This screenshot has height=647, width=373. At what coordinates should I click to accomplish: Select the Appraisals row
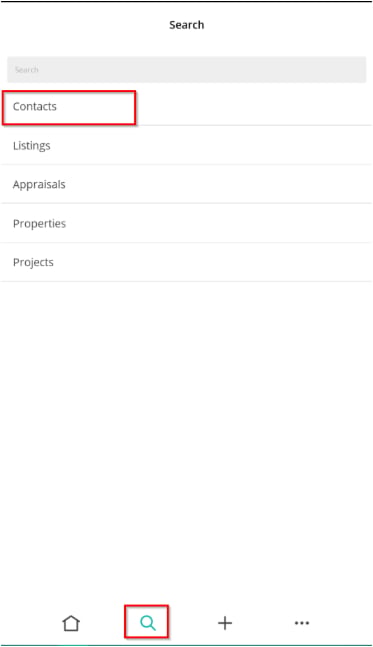pyautogui.click(x=186, y=184)
